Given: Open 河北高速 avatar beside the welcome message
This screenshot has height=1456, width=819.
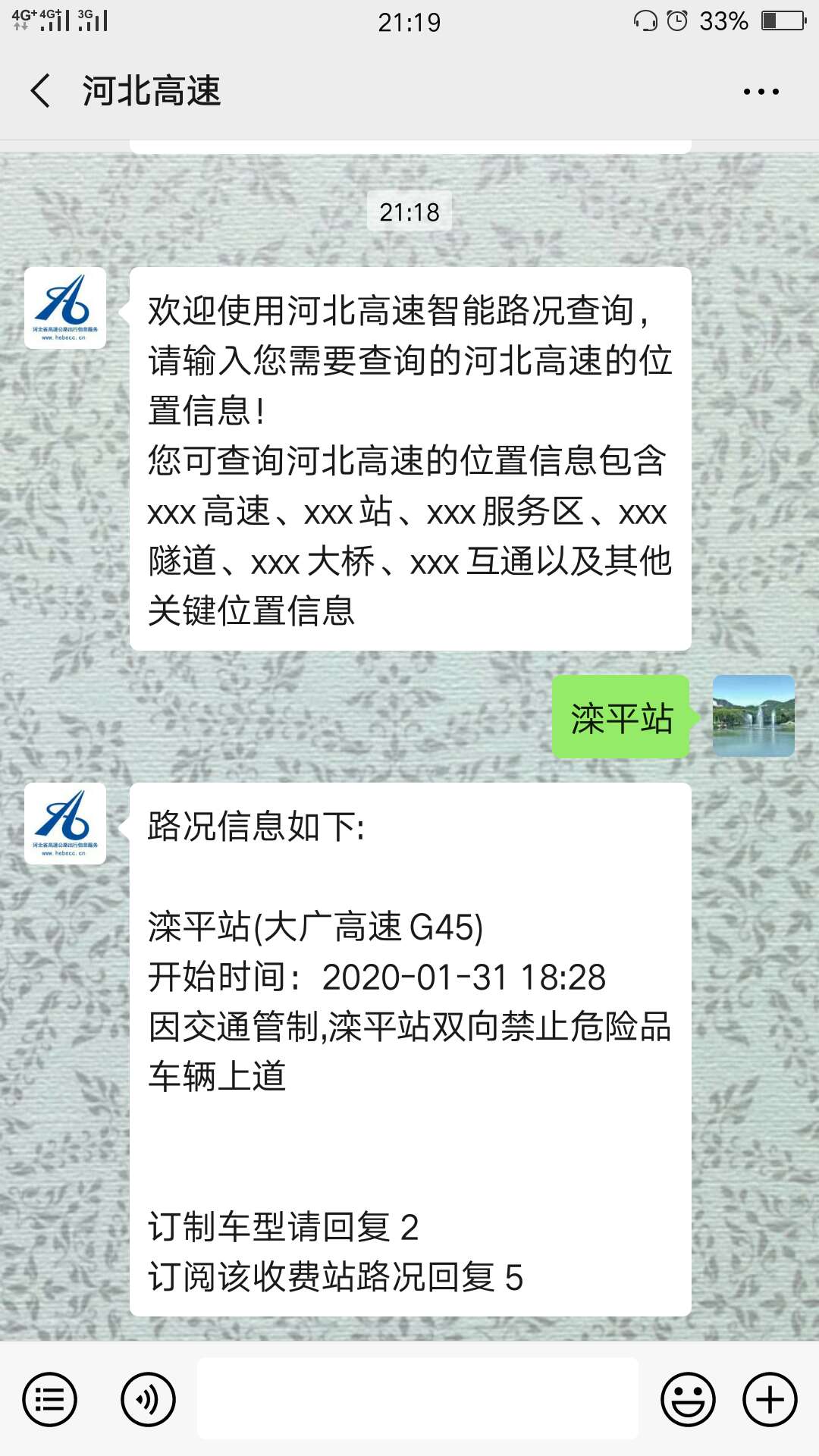Looking at the screenshot, I should tap(65, 308).
